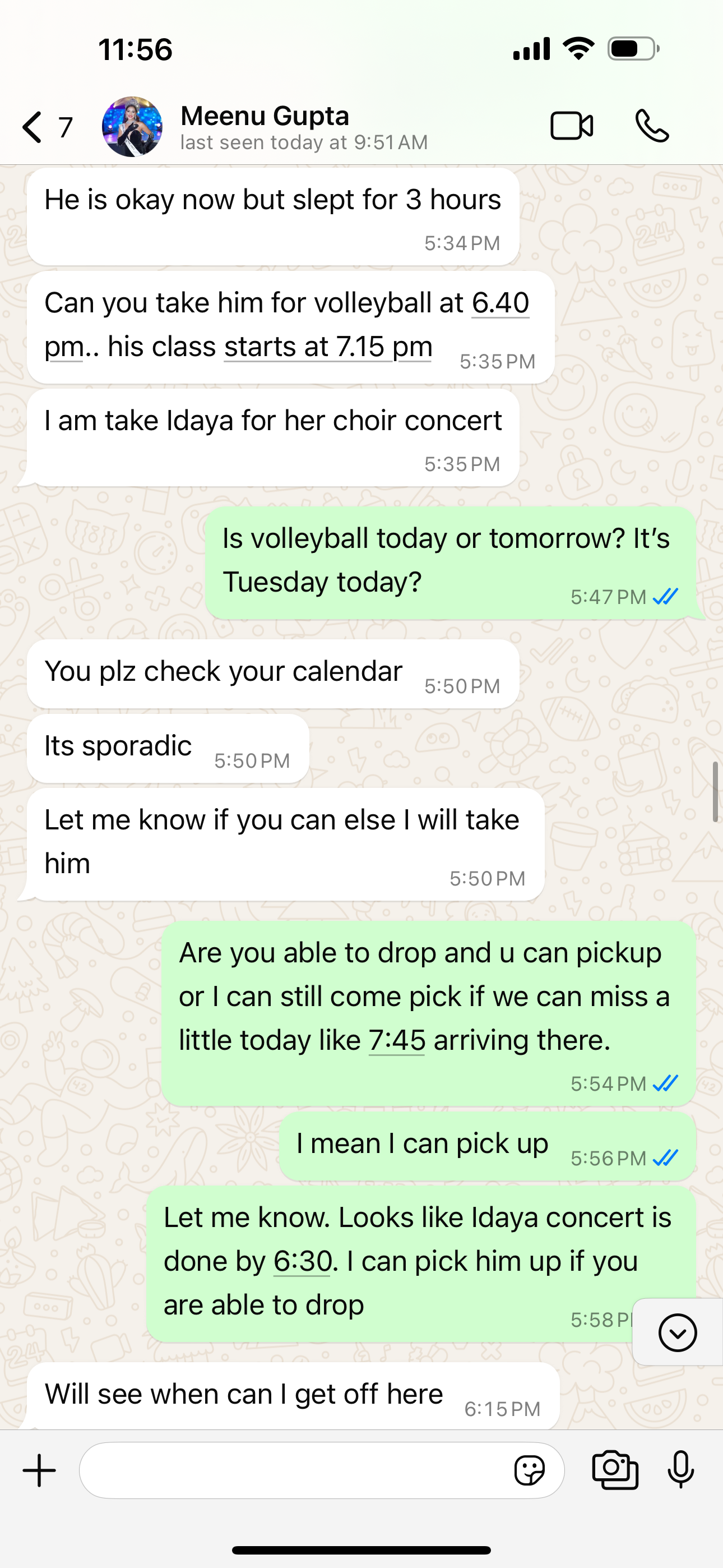Jump to the latest messages
Viewport: 723px width, 1568px height.
pos(676,1332)
